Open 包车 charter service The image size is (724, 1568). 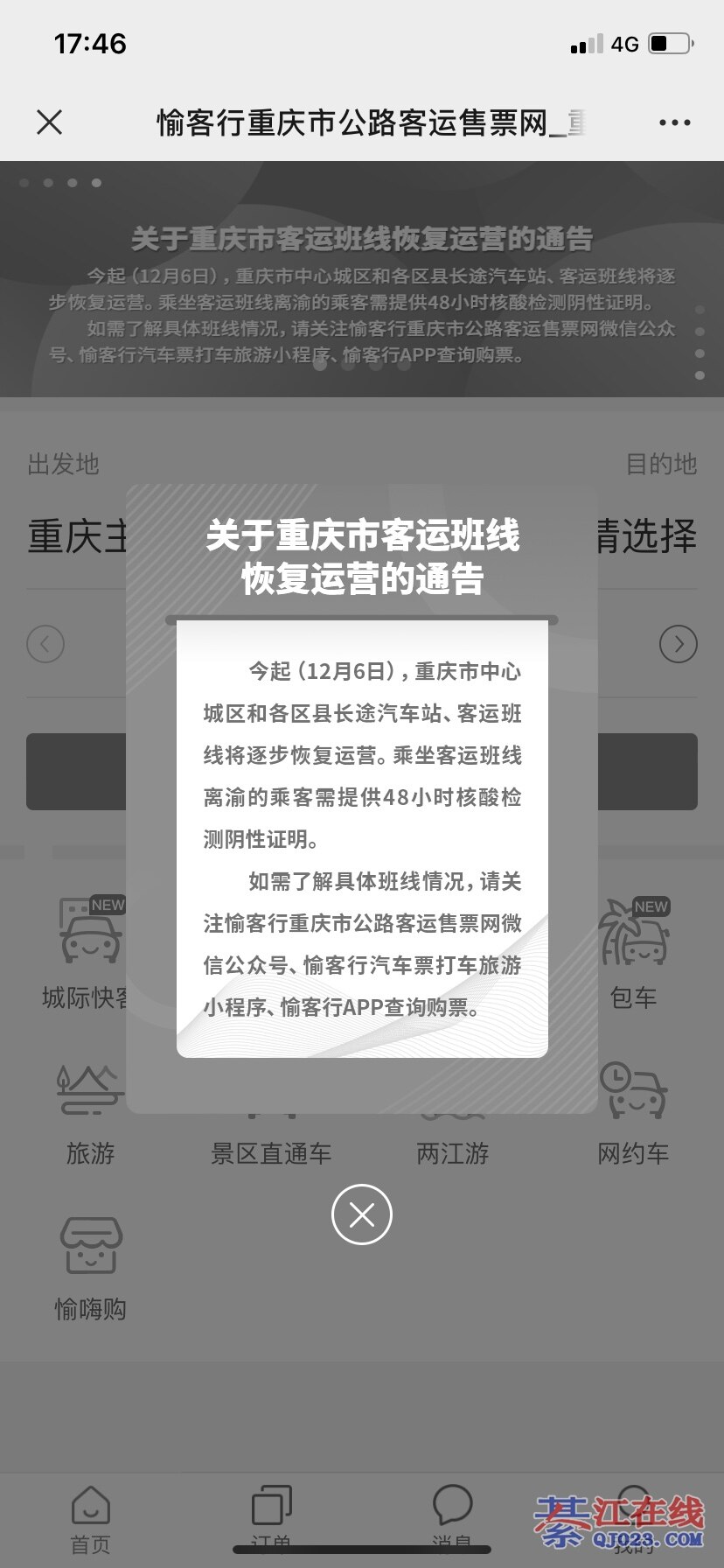click(x=633, y=954)
